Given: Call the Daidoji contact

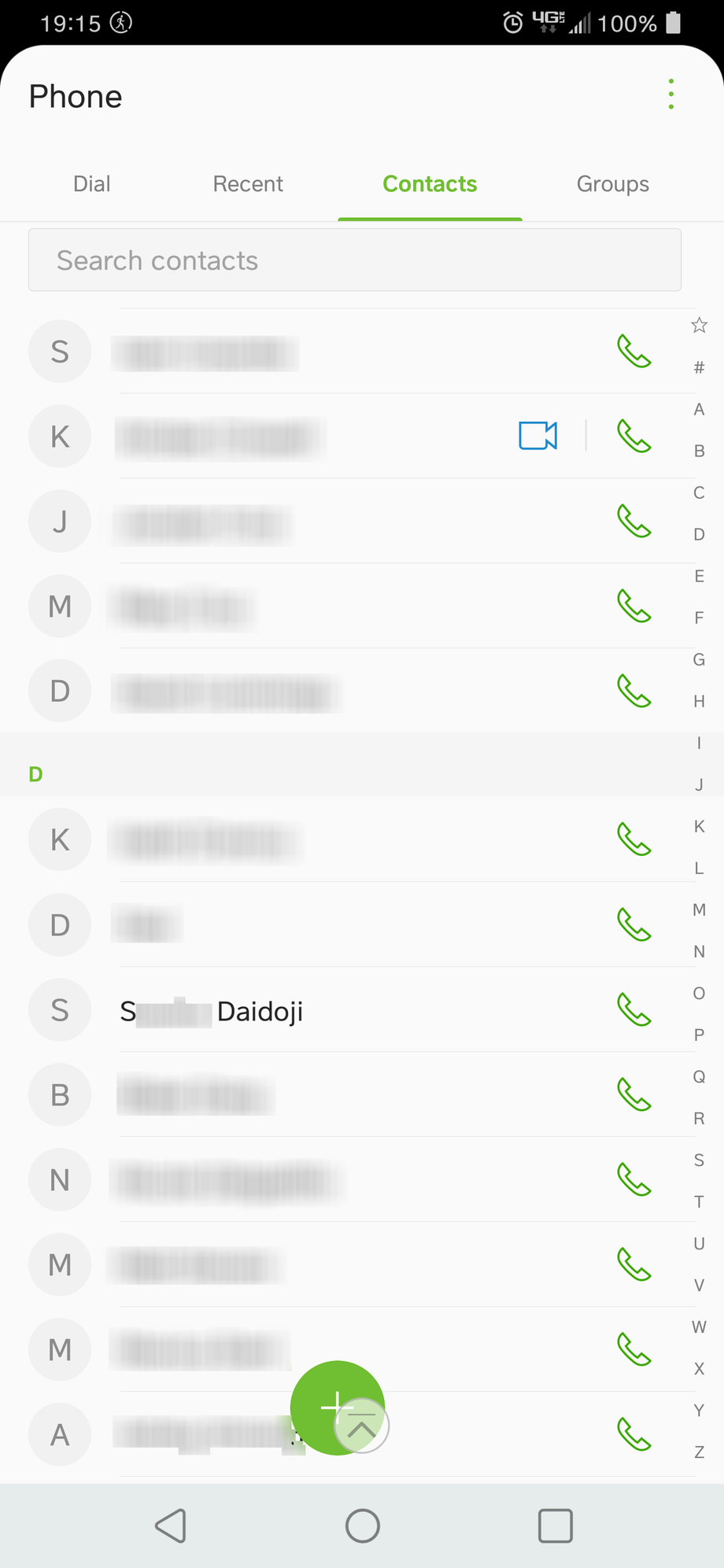Looking at the screenshot, I should point(633,1010).
